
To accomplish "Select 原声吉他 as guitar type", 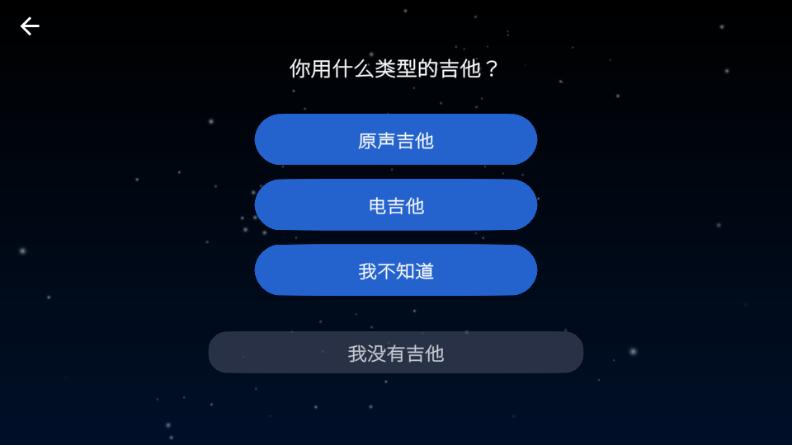I will [x=395, y=140].
